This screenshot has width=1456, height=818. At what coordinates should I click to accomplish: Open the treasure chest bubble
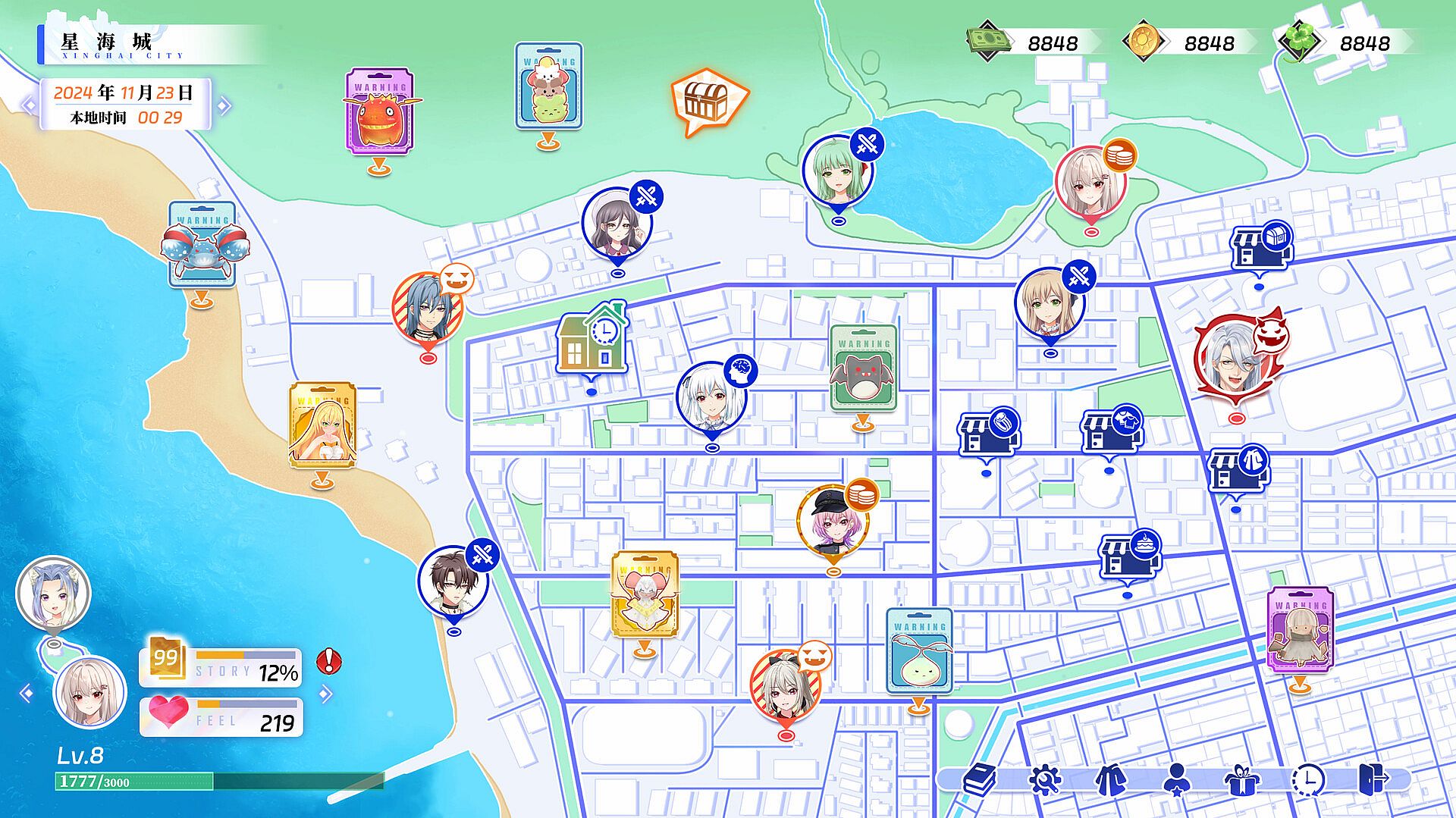(x=707, y=99)
